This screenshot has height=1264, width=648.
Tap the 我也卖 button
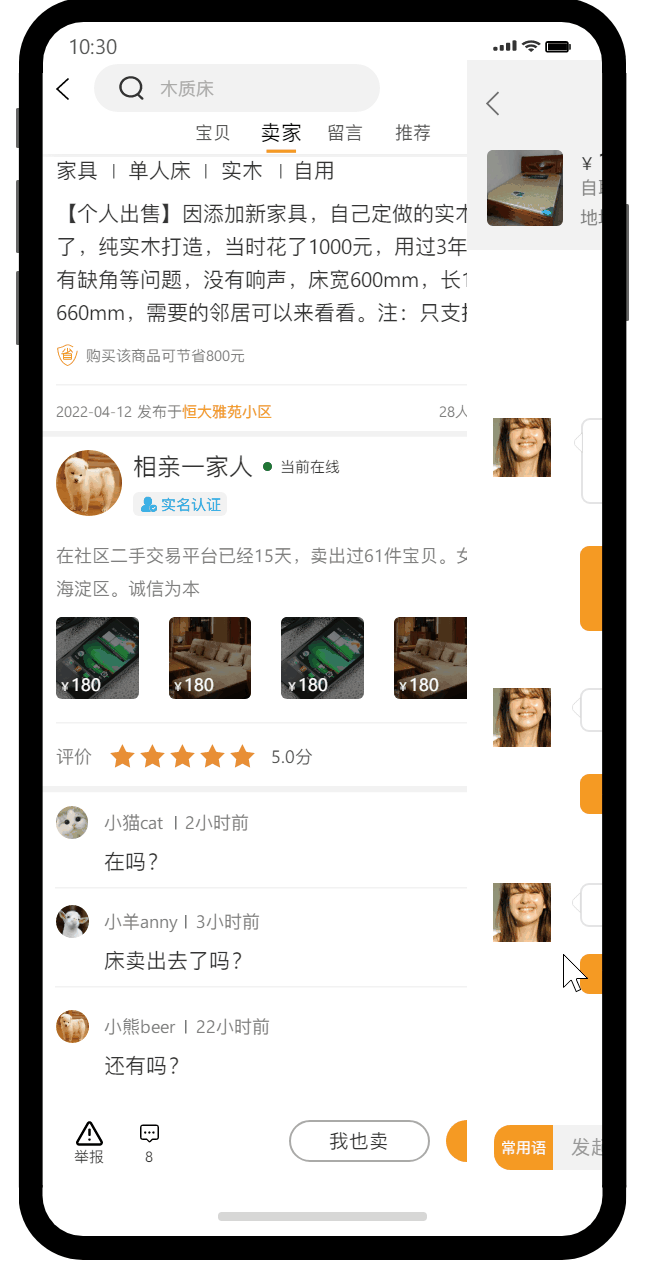(359, 1141)
